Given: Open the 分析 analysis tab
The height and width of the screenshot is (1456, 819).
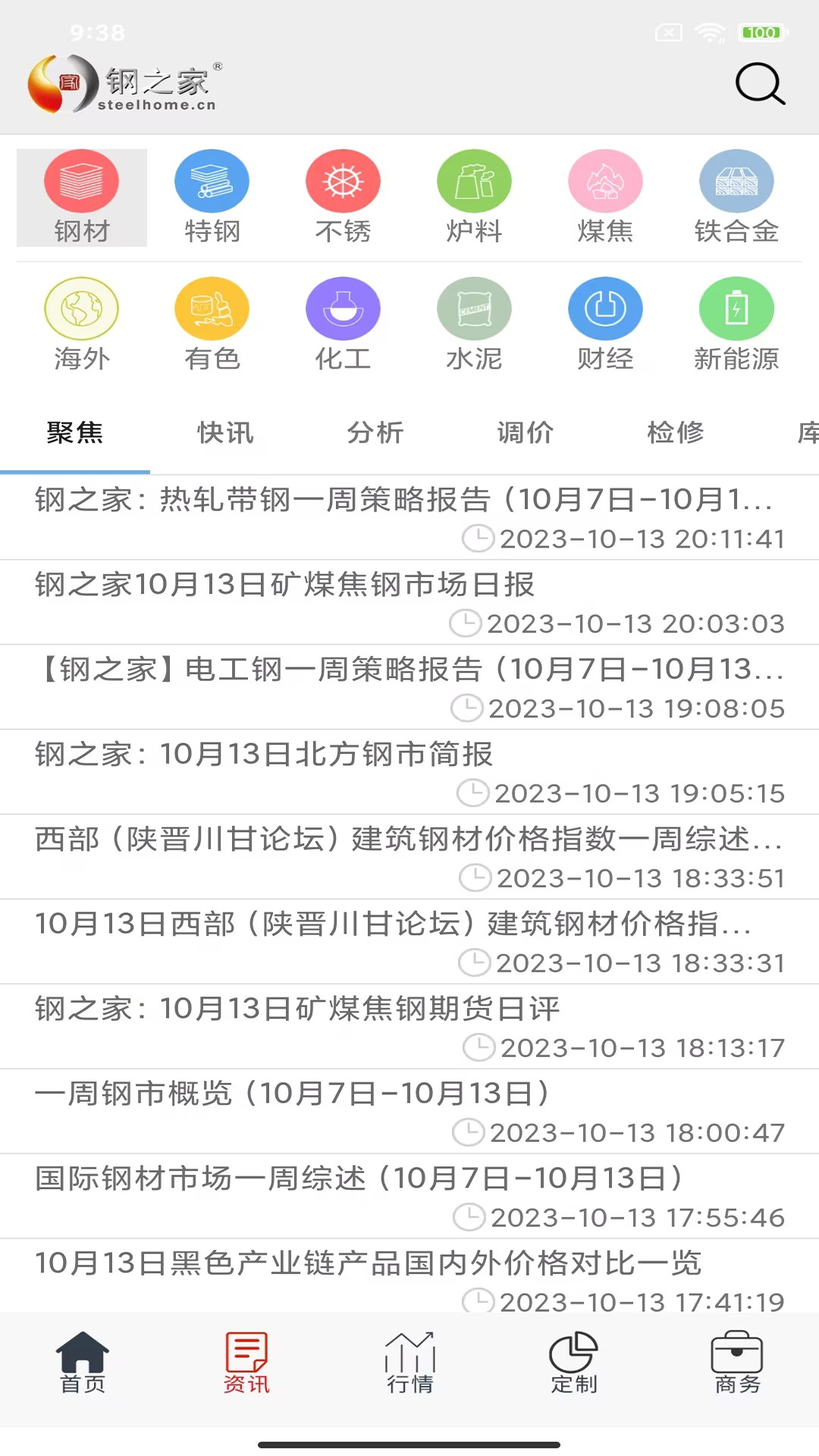Looking at the screenshot, I should tap(375, 433).
